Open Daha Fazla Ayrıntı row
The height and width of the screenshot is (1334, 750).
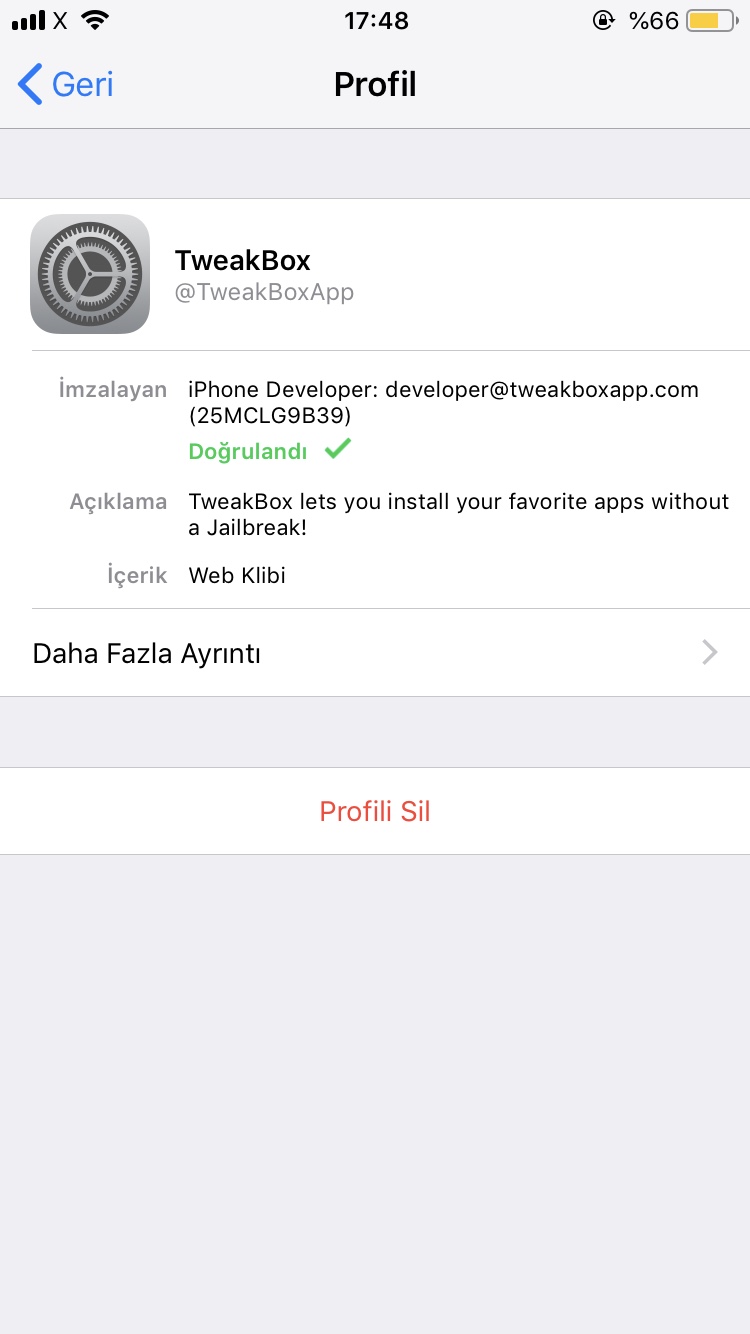coord(375,653)
